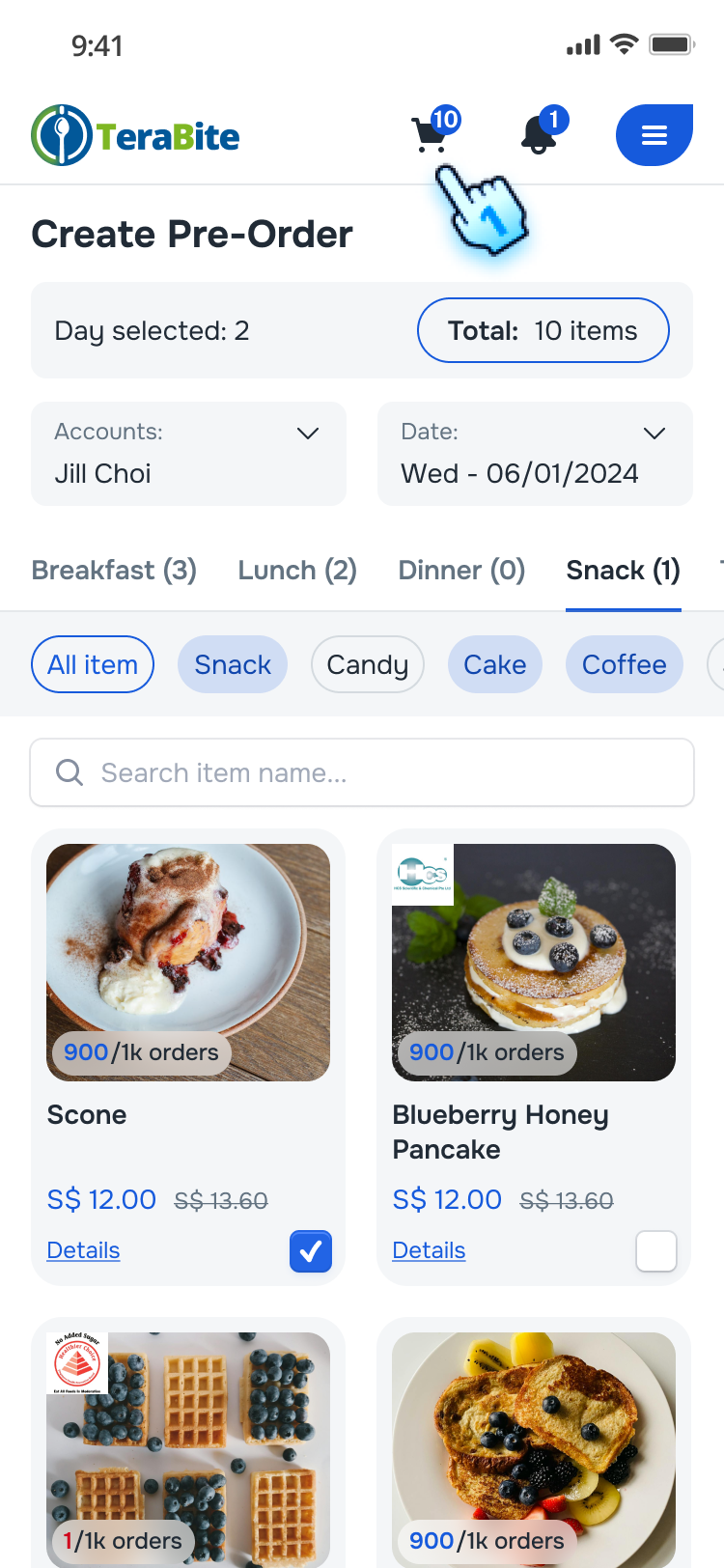This screenshot has width=724, height=1568.
Task: Open the notifications bell
Action: pyautogui.click(x=539, y=135)
